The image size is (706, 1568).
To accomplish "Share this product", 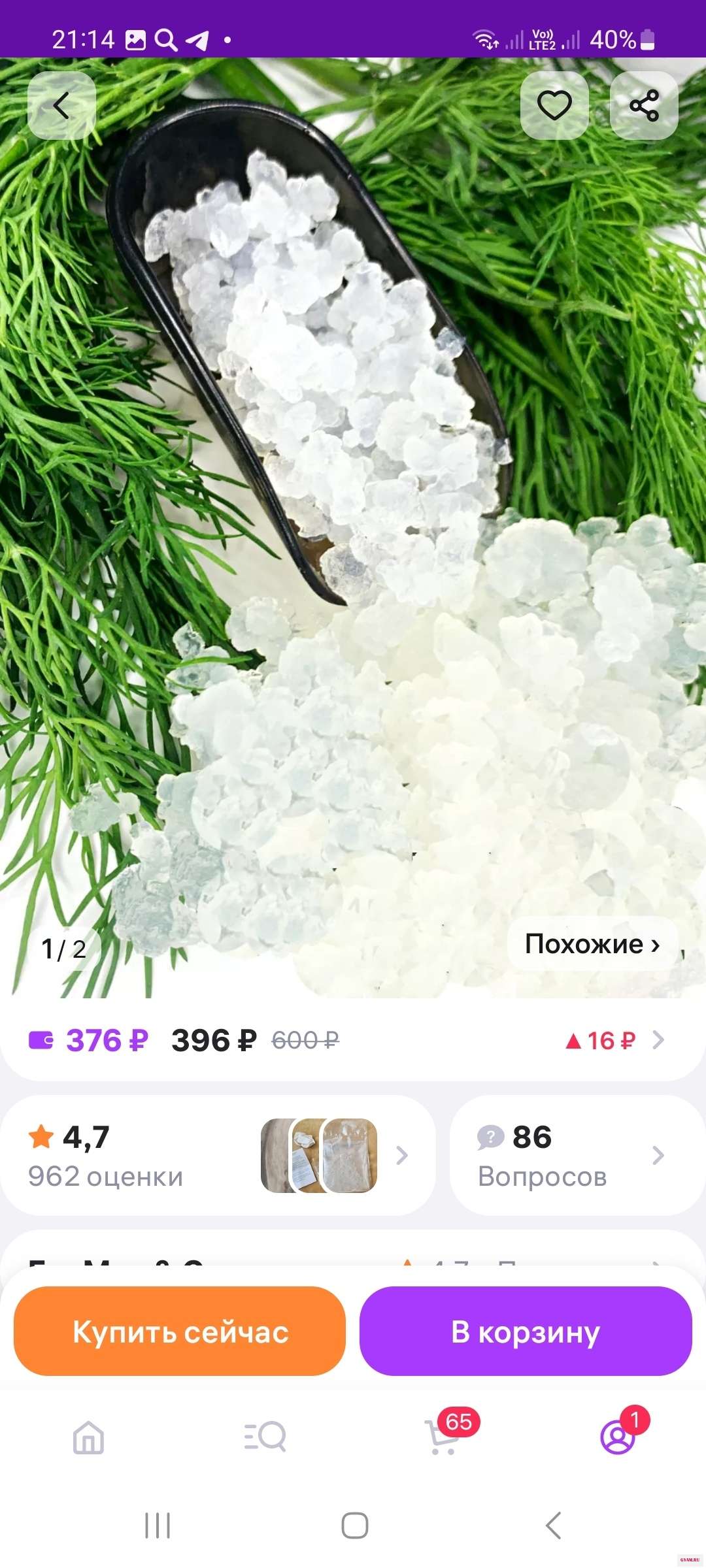I will point(644,105).
